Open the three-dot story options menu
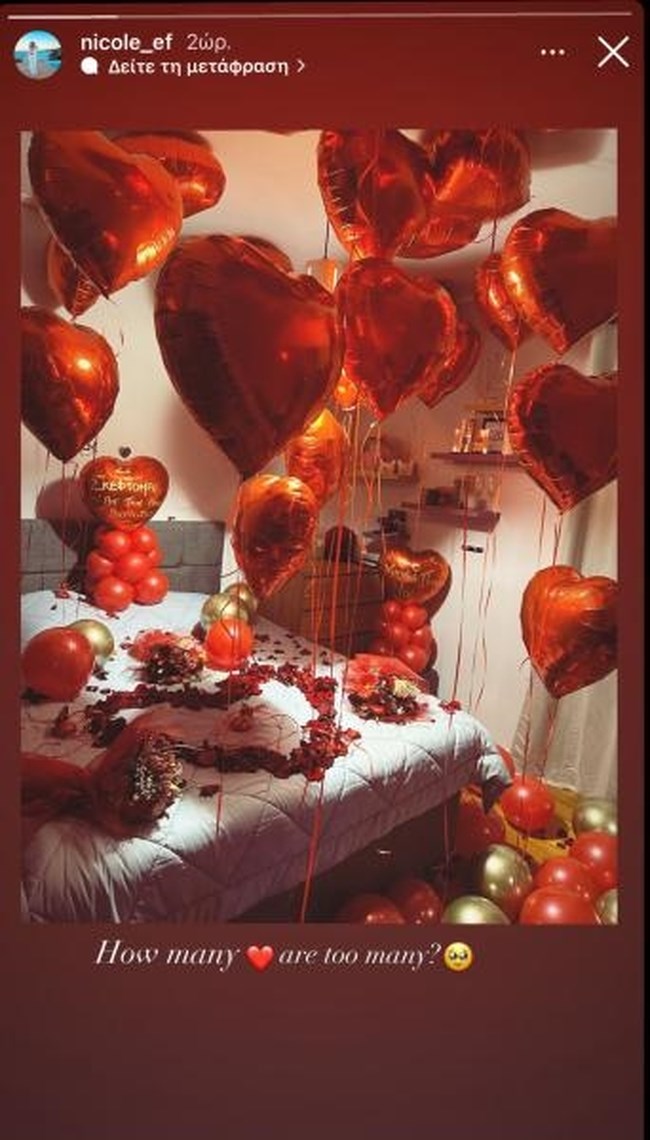The height and width of the screenshot is (1140, 650). [552, 52]
